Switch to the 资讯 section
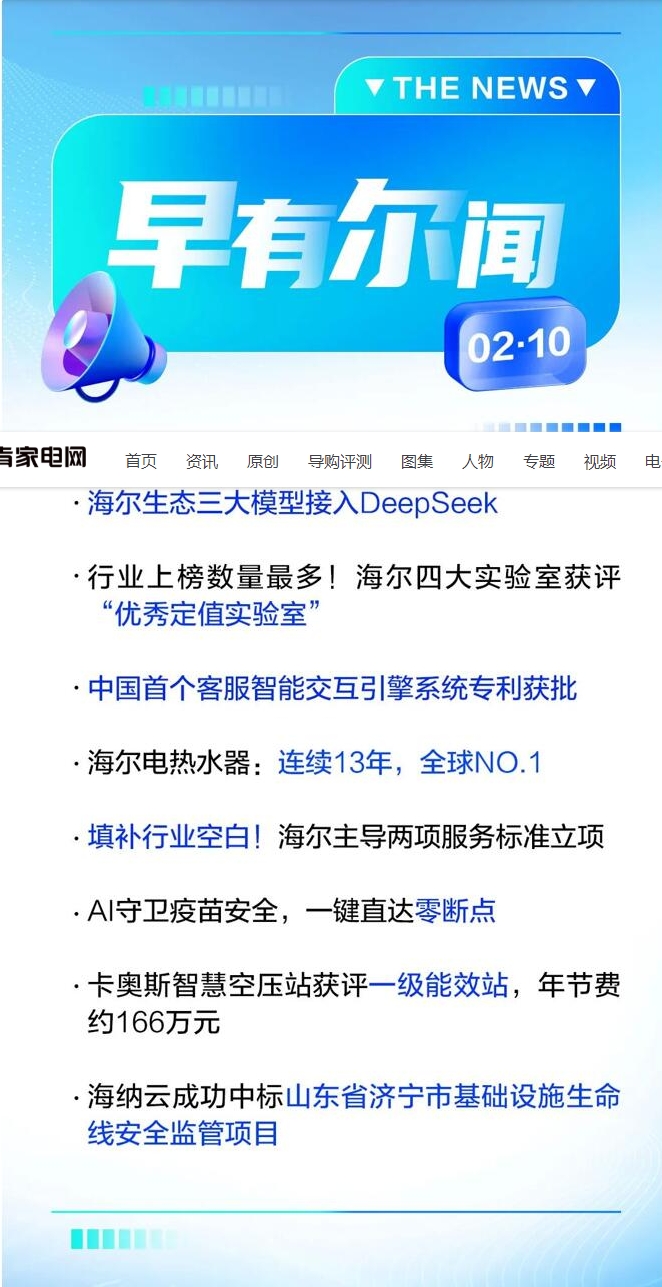Image resolution: width=662 pixels, height=1287 pixels. pos(202,461)
